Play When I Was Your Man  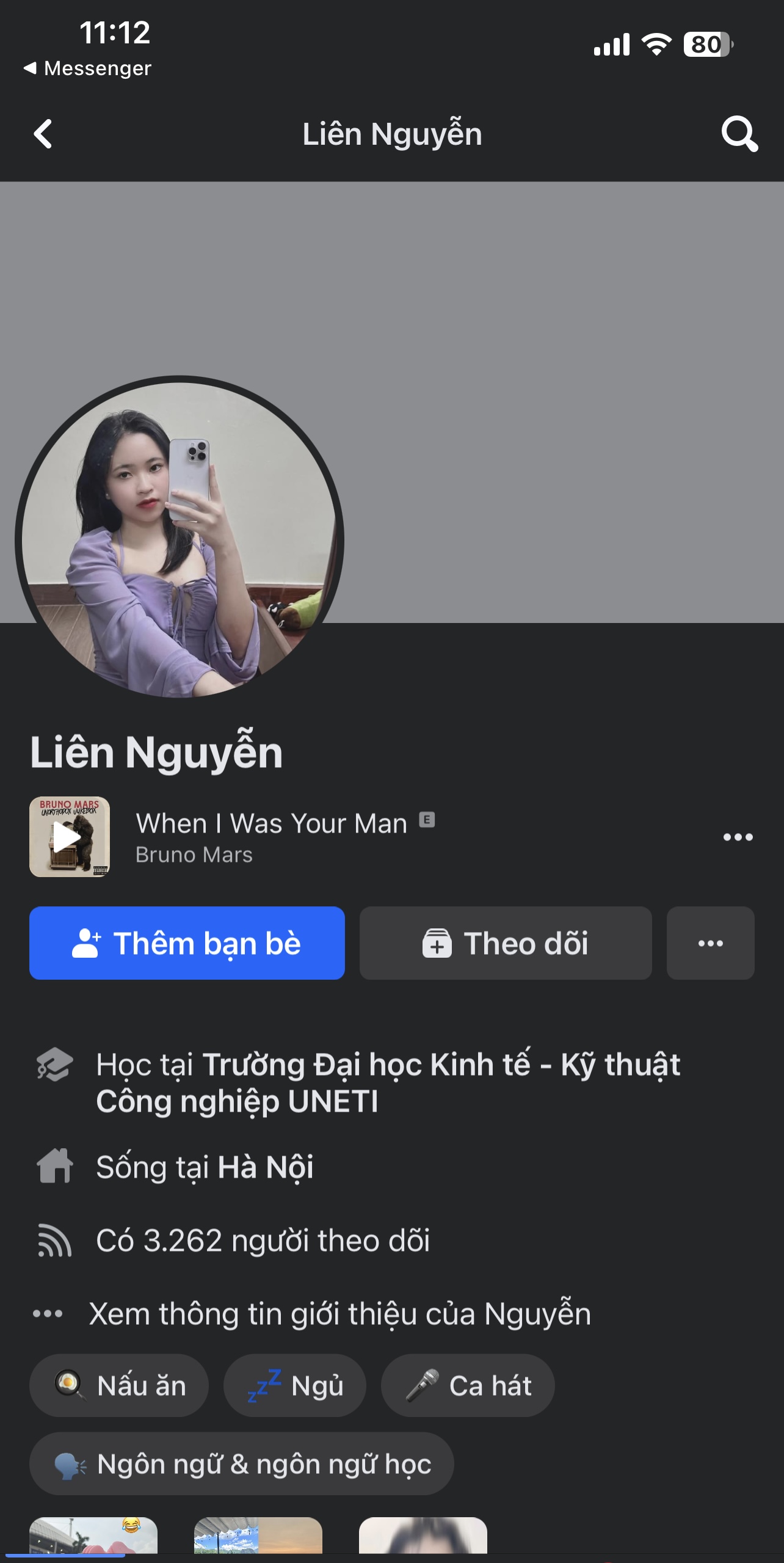[x=70, y=837]
